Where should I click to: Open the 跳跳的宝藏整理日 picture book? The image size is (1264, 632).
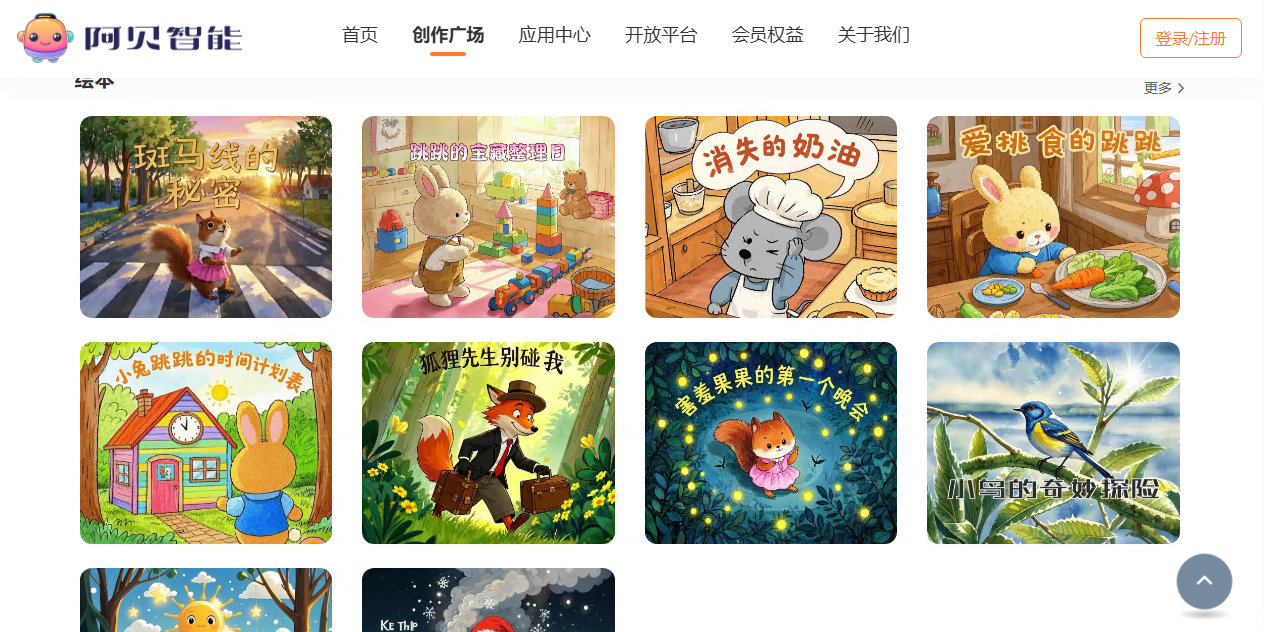pyautogui.click(x=488, y=217)
